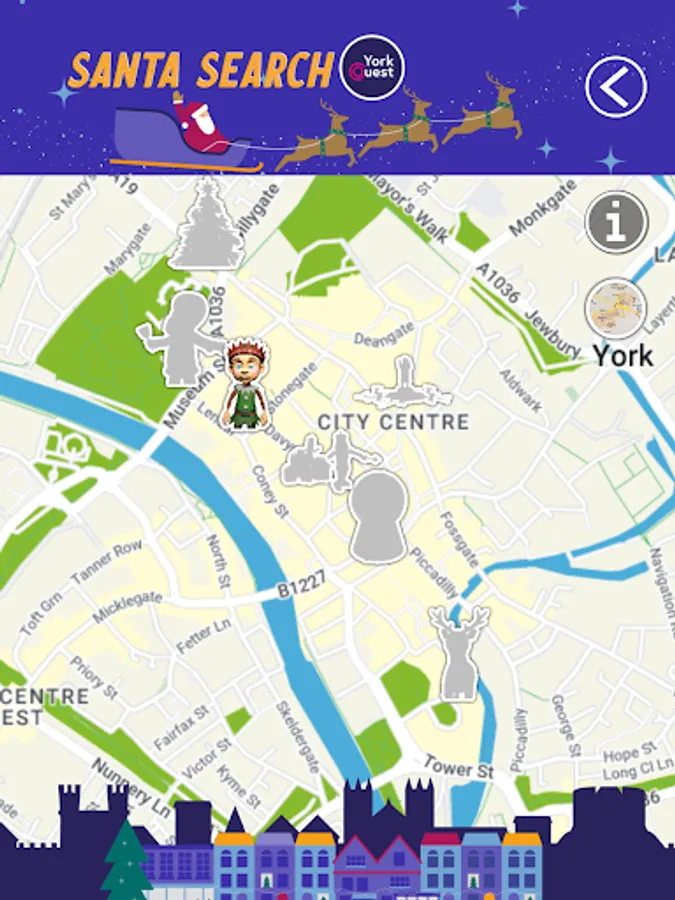The width and height of the screenshot is (675, 900).
Task: Tap the grey marker above City Centre label
Action: [x=402, y=382]
